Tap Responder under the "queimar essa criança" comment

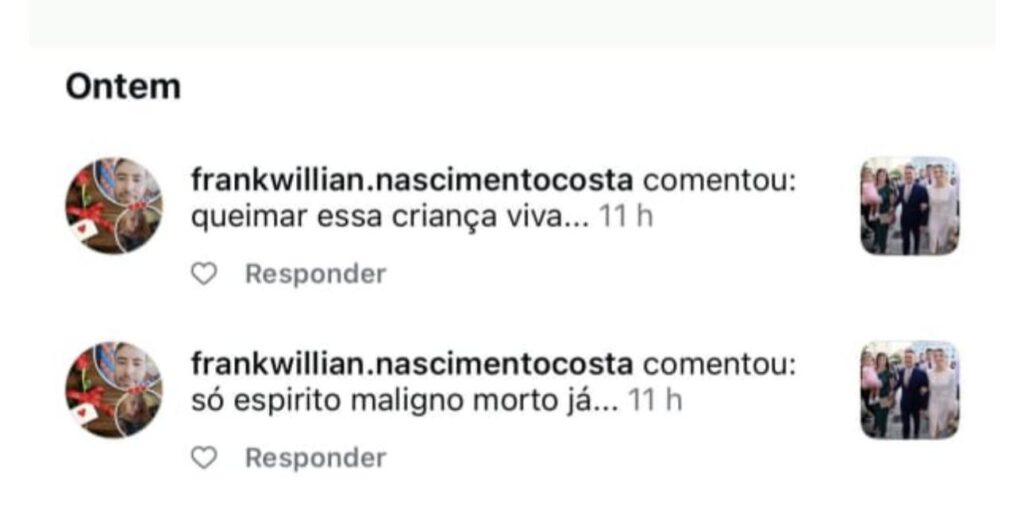(315, 273)
